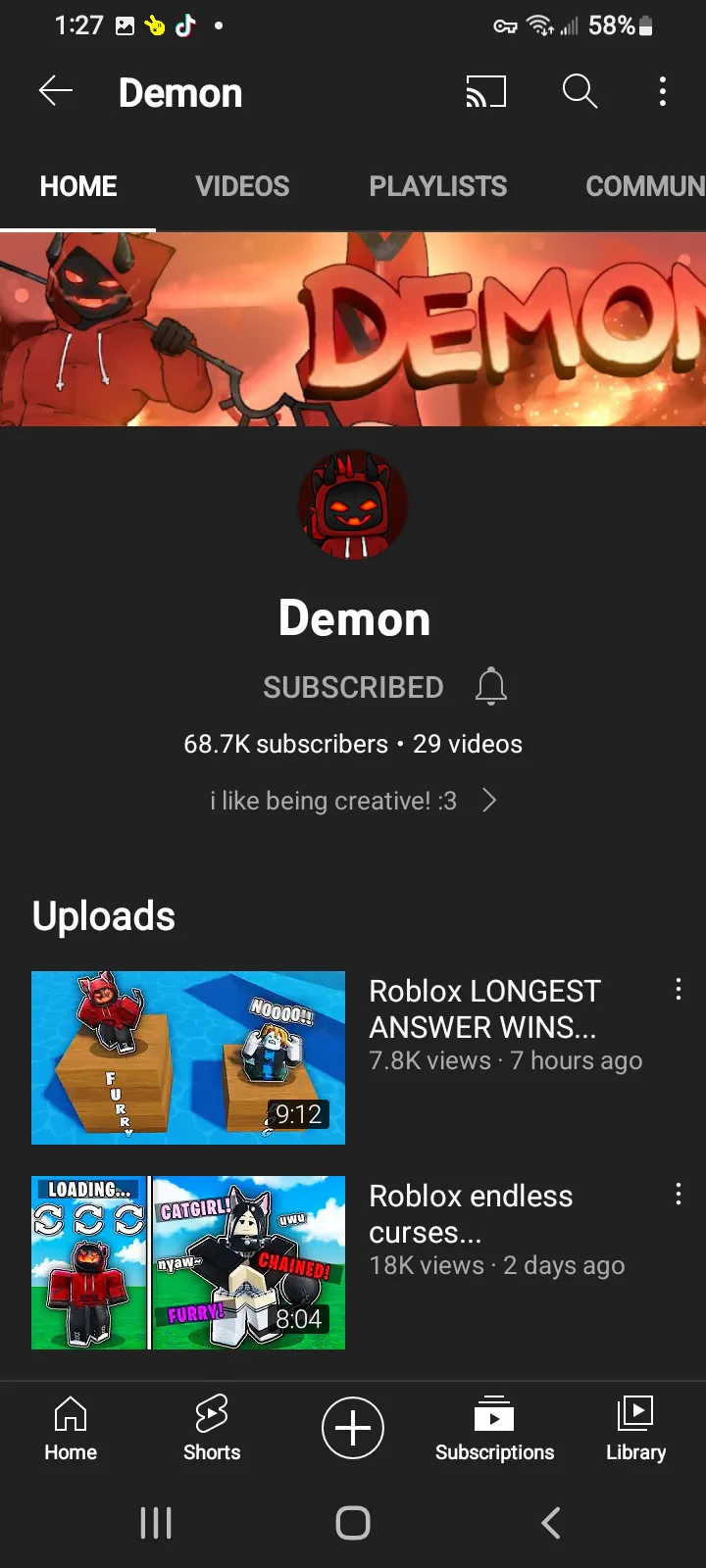This screenshot has width=706, height=1568.
Task: Open the cast to device icon
Action: (485, 92)
